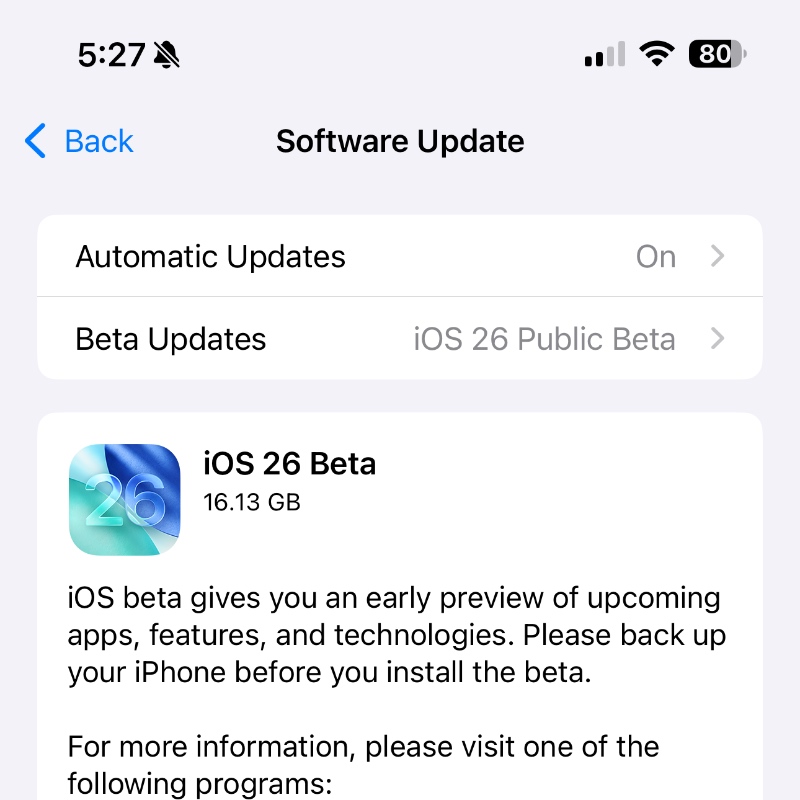Open Beta Updates options
The height and width of the screenshot is (800, 800).
[400, 339]
